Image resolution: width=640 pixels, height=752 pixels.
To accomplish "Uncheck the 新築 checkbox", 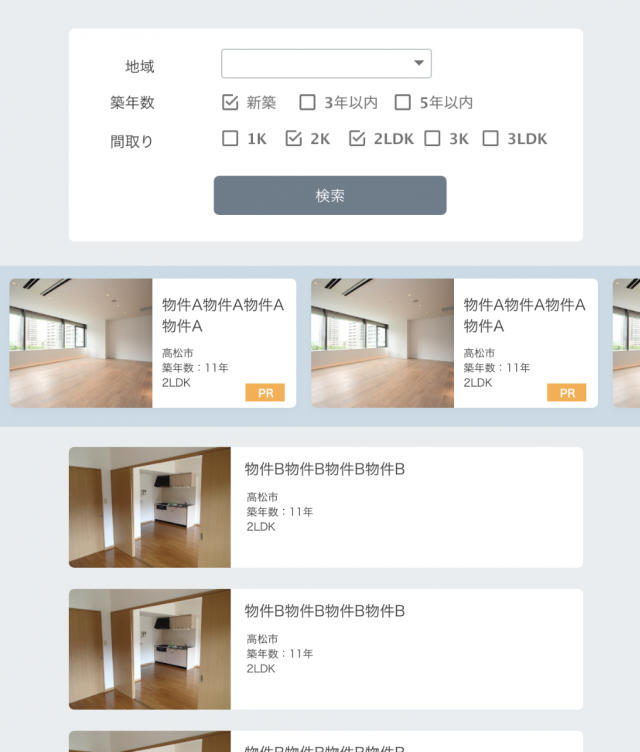I will coord(230,102).
